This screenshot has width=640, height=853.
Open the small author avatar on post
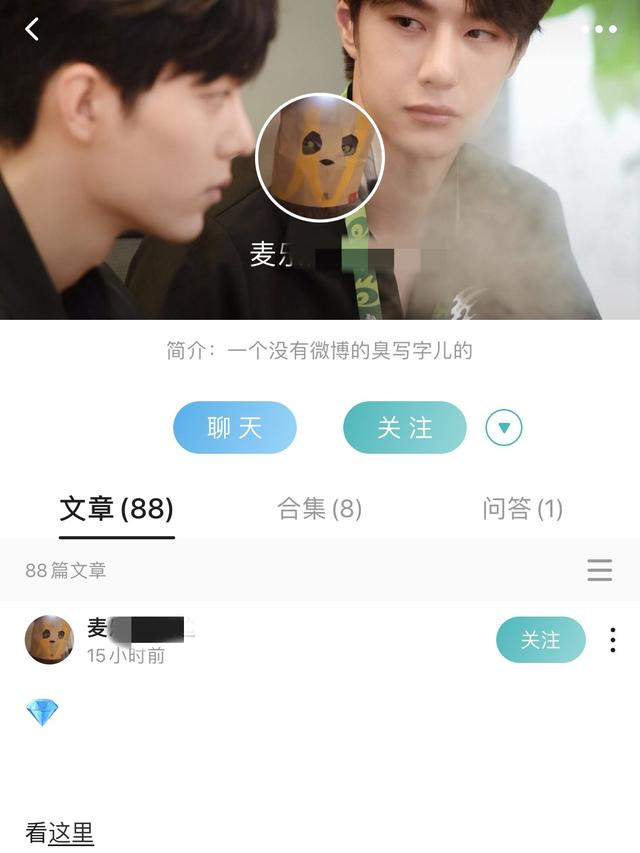(50, 640)
